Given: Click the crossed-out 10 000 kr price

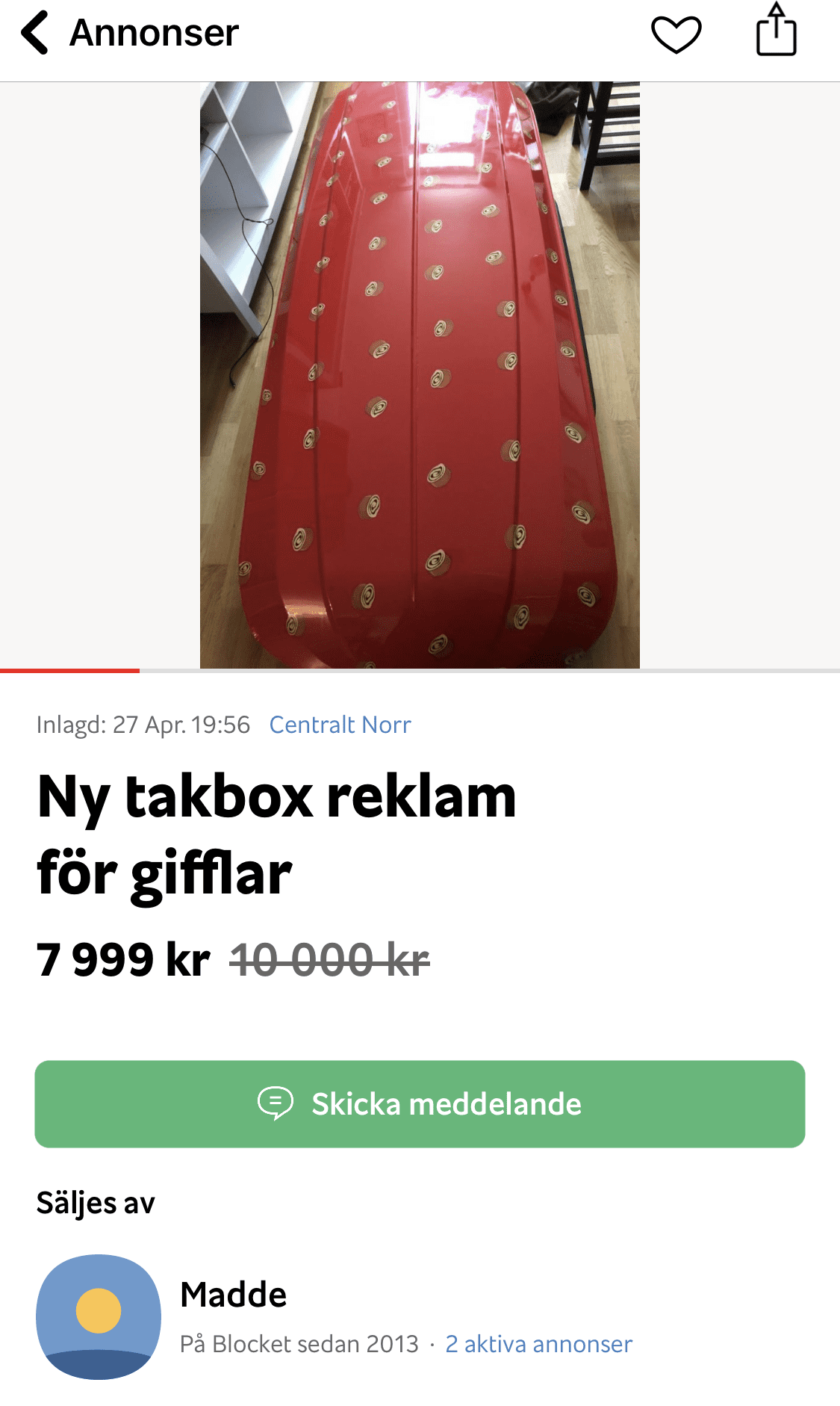Looking at the screenshot, I should pyautogui.click(x=329, y=960).
